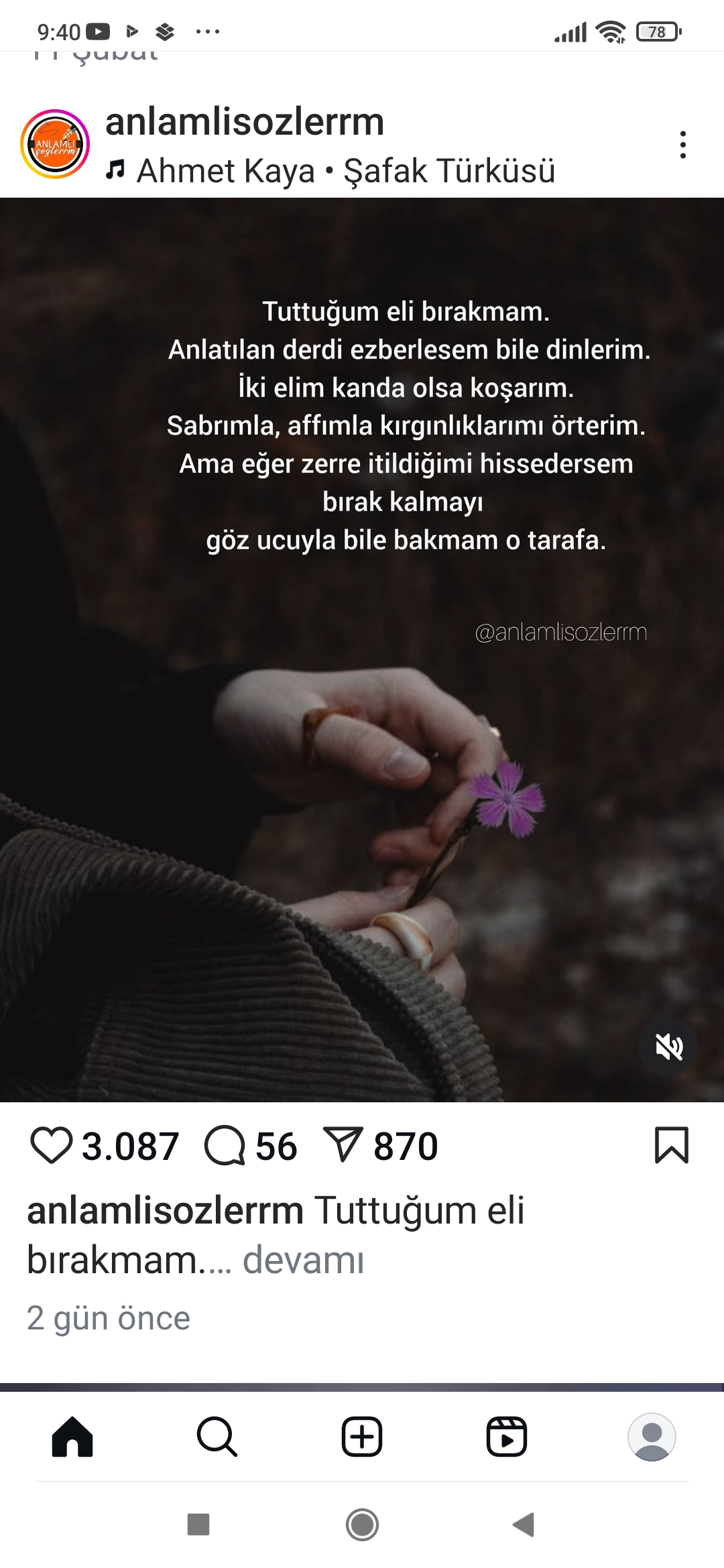Open the post's three-dot options menu
This screenshot has height=1568, width=724.
[682, 145]
